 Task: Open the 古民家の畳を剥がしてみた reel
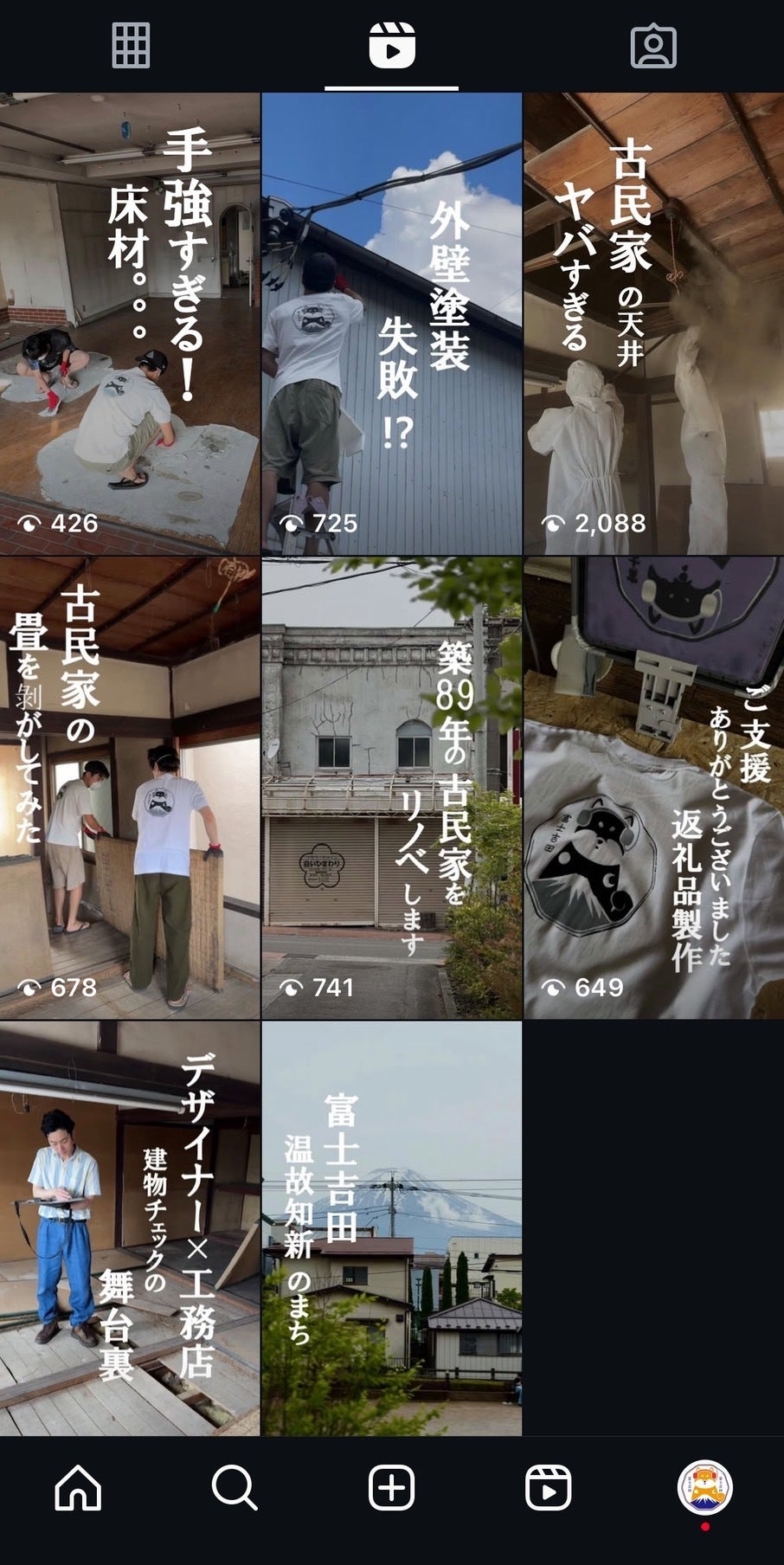pos(130,787)
